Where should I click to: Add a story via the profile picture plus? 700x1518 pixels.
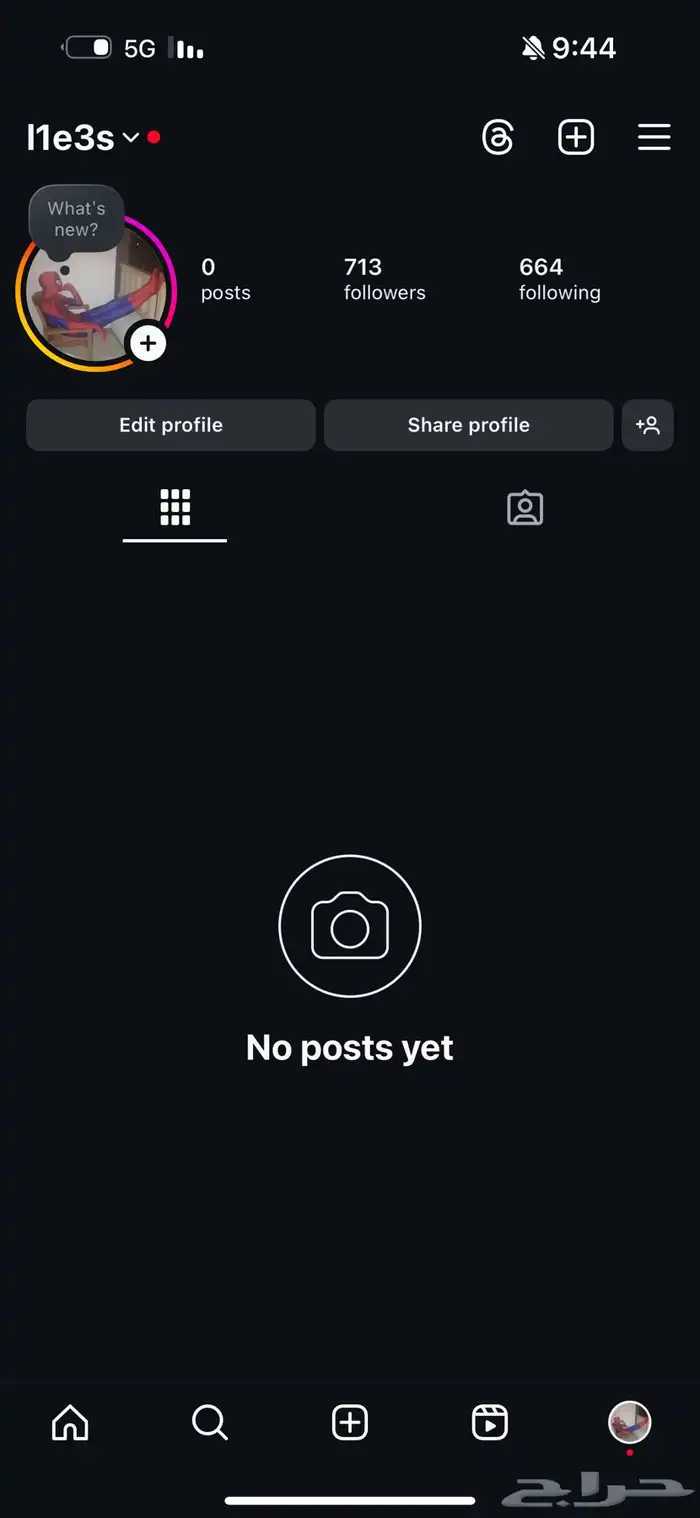(x=148, y=344)
